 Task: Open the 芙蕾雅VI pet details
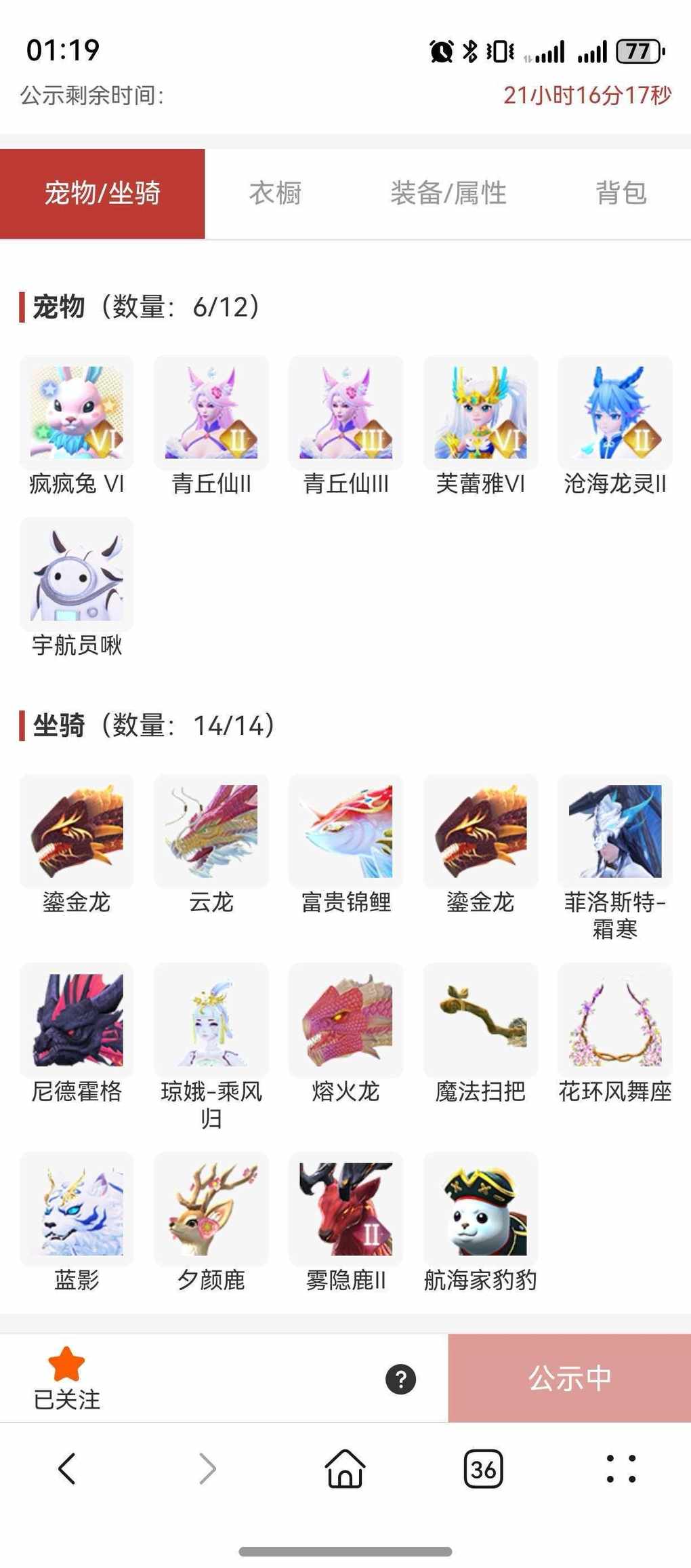pyautogui.click(x=480, y=413)
